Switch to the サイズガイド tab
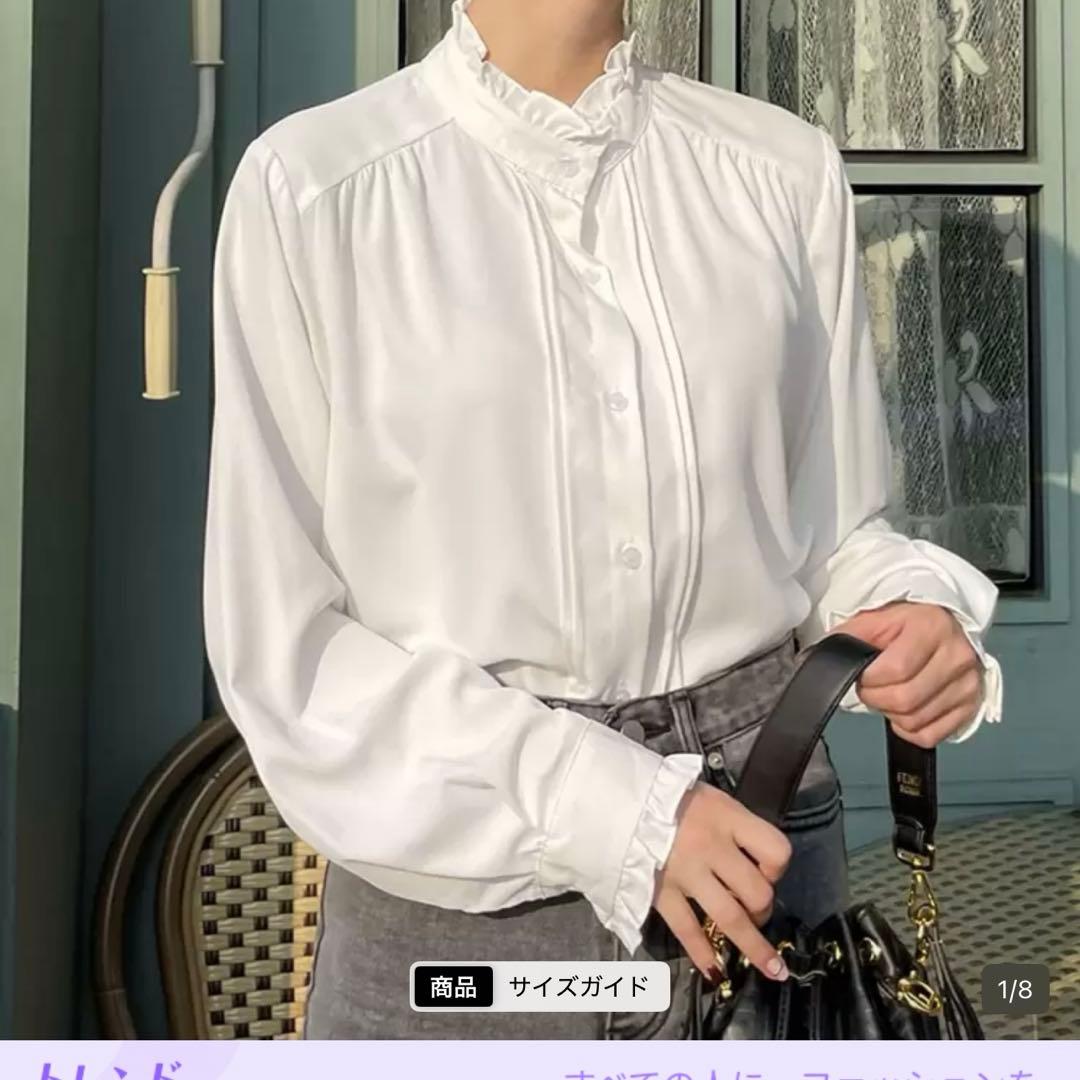The height and width of the screenshot is (1080, 1080). pos(579,987)
